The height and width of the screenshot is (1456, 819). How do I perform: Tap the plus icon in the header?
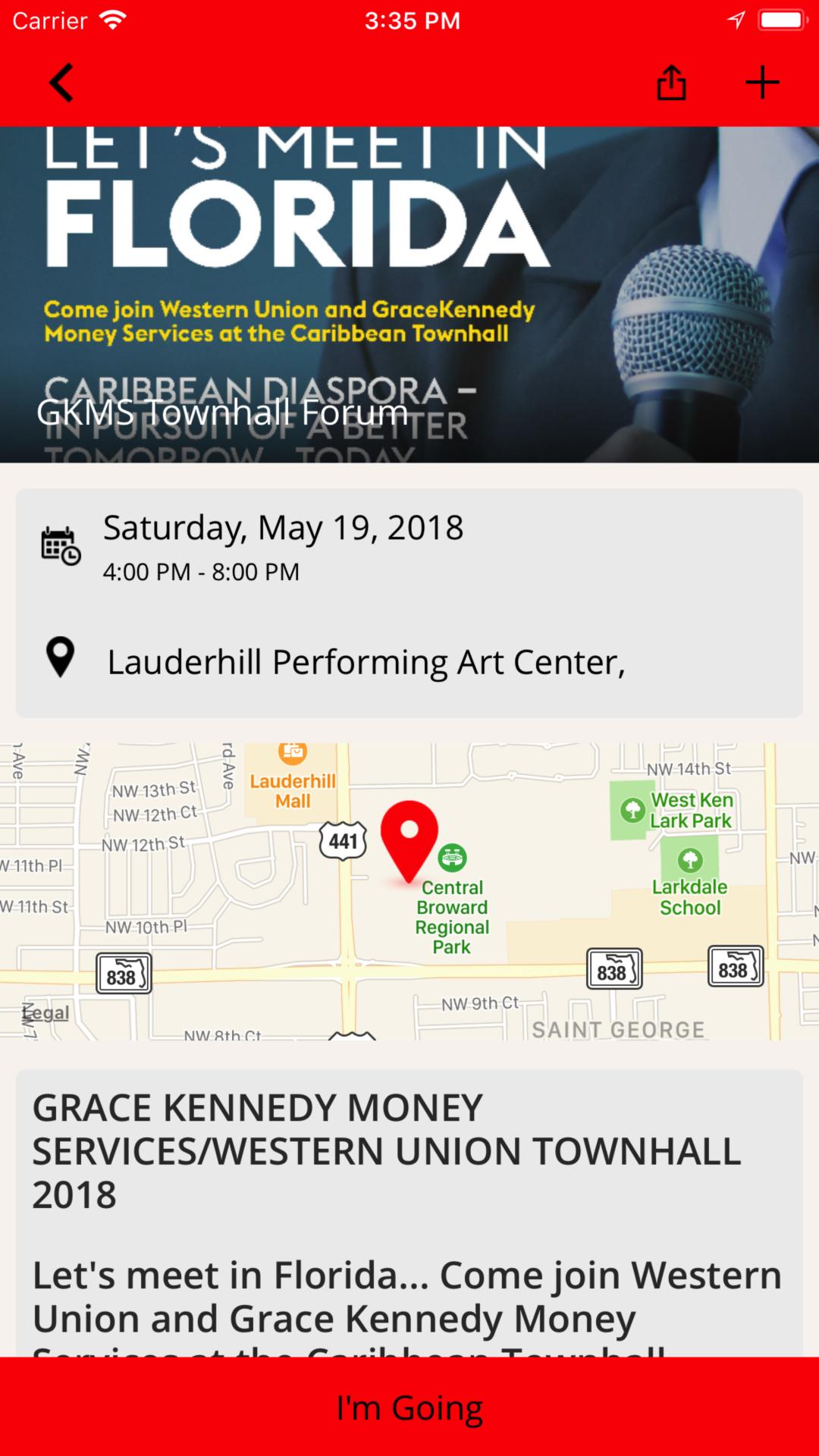(x=762, y=83)
